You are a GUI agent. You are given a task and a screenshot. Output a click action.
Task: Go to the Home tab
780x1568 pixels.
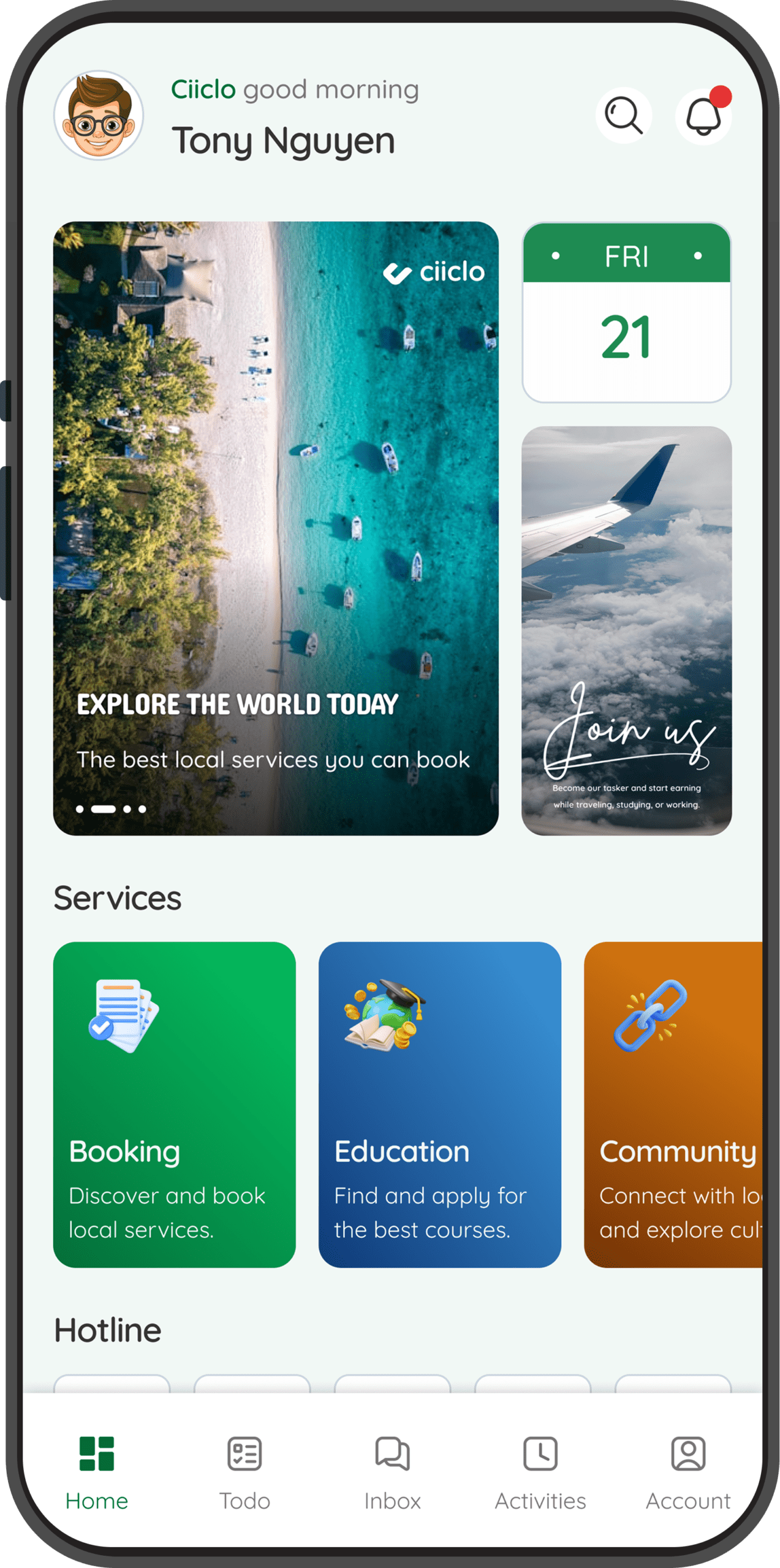coord(97,1471)
